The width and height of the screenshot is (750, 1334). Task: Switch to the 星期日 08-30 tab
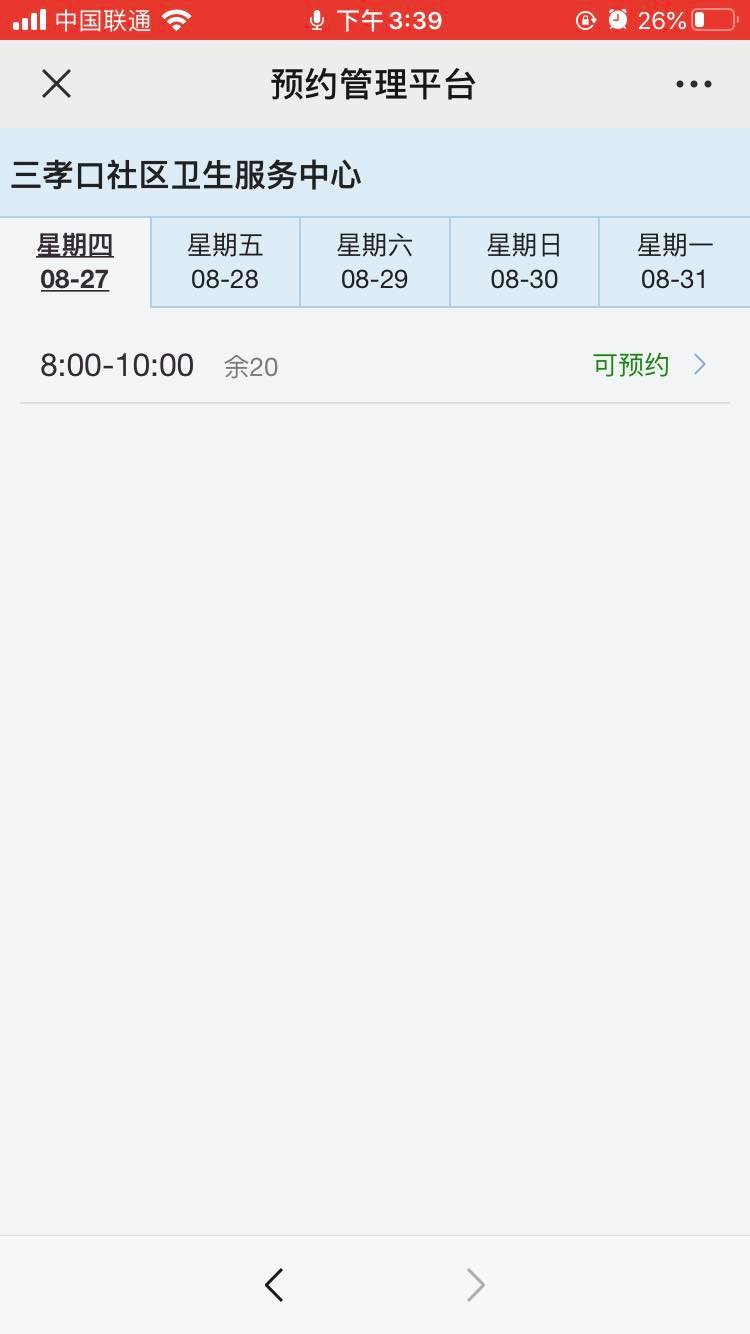point(524,262)
